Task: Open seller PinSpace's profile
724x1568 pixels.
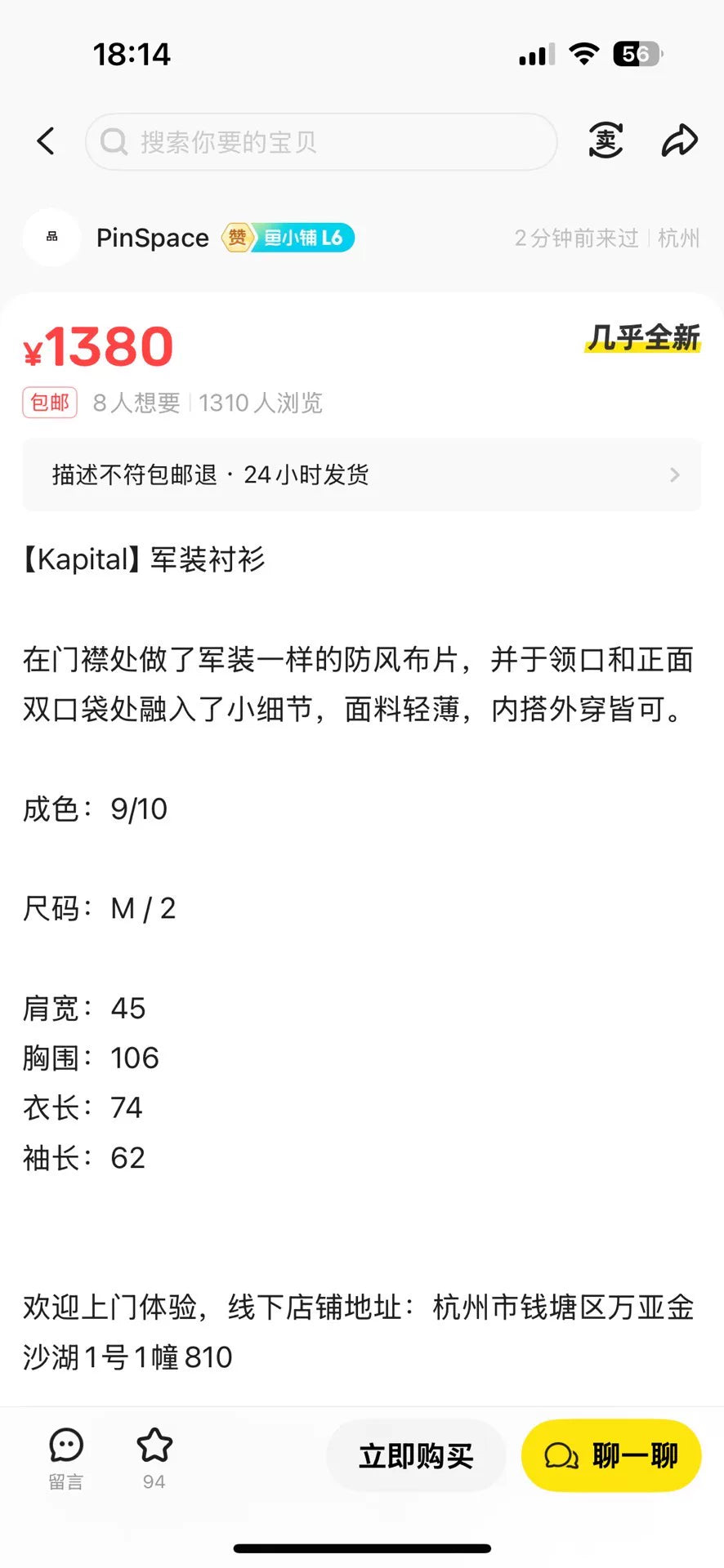Action: (x=152, y=238)
